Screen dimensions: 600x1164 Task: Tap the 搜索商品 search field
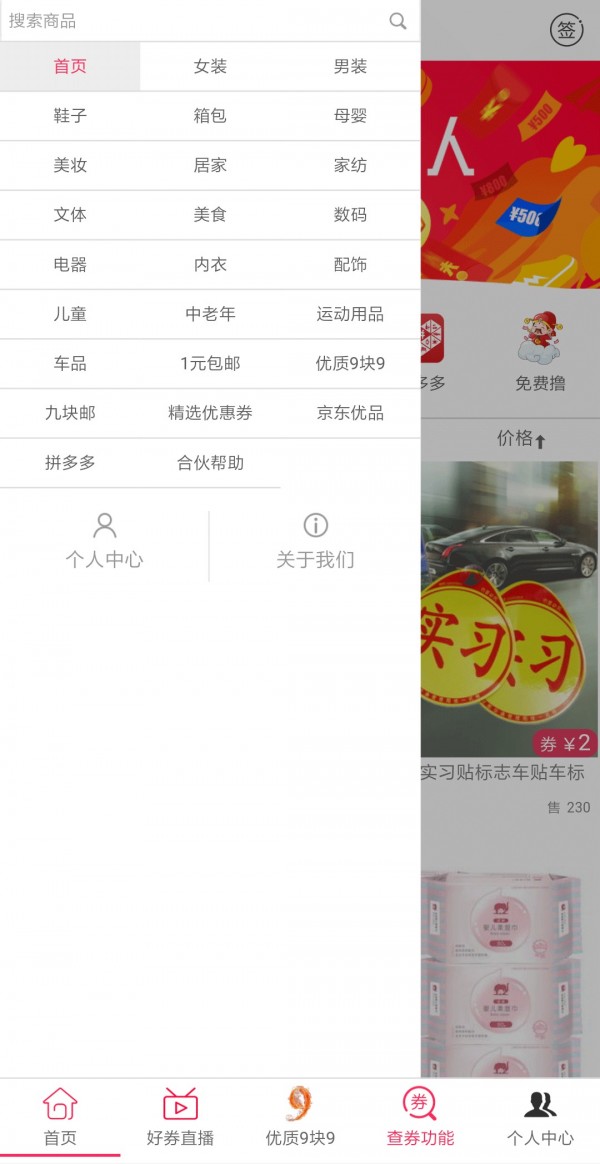coord(190,21)
